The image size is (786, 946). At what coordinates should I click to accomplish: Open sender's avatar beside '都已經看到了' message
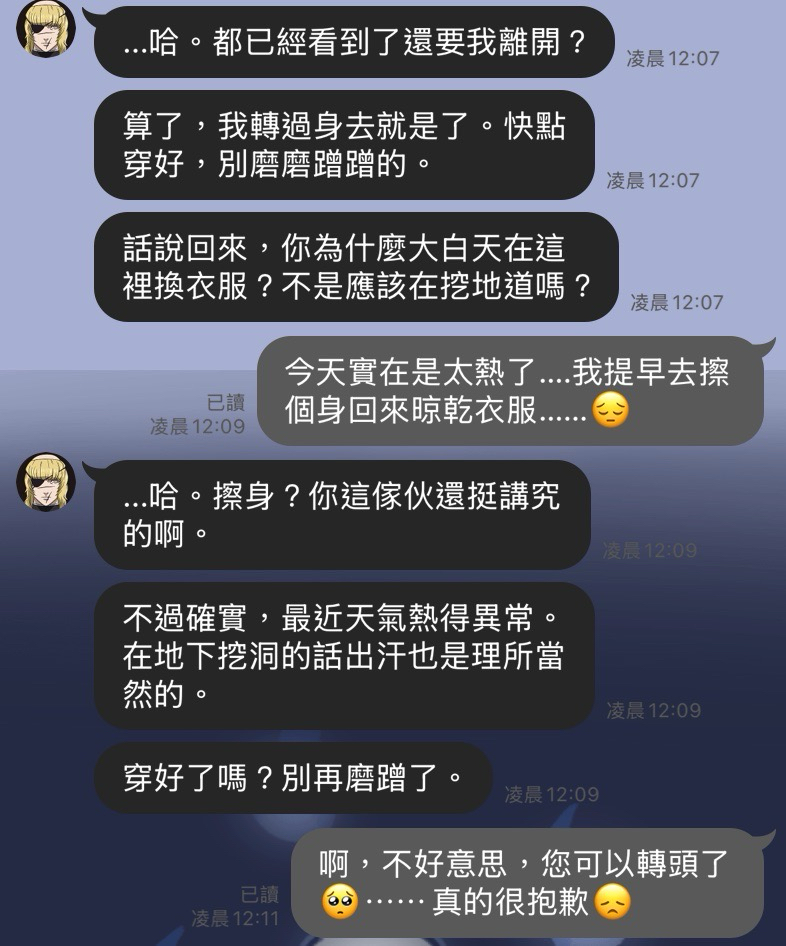(x=46, y=30)
